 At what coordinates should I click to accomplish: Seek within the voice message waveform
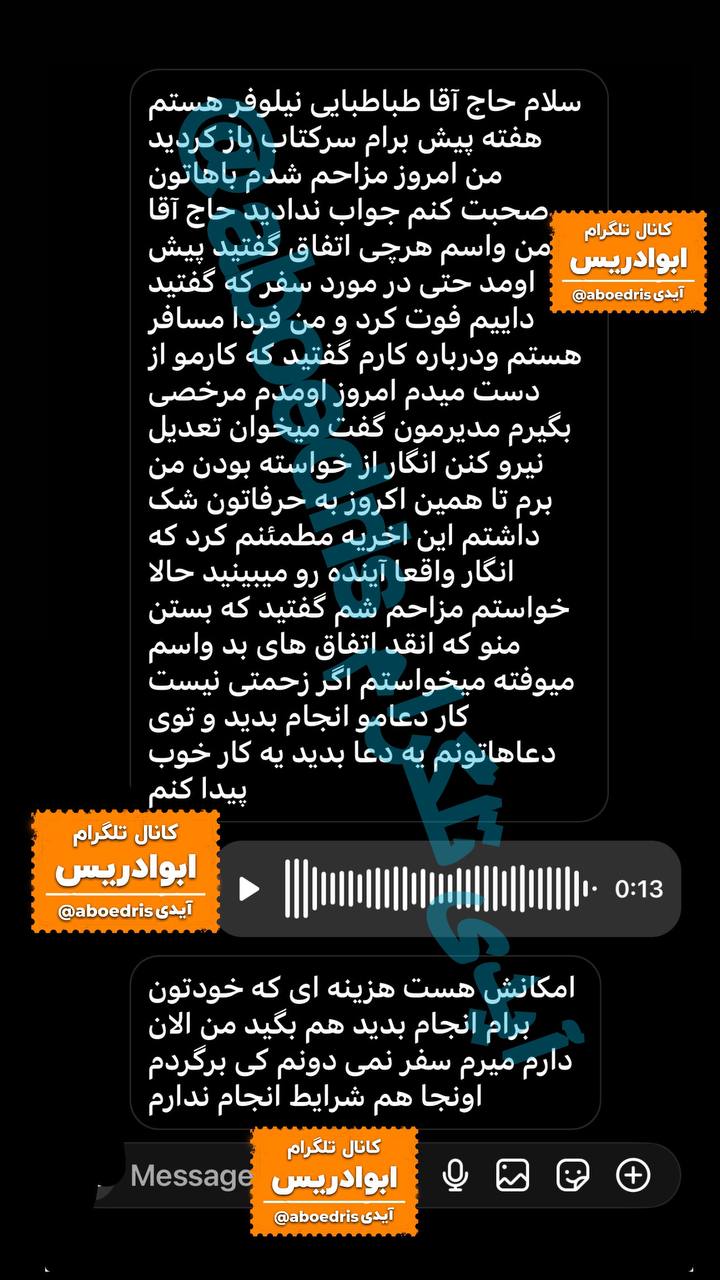(x=440, y=888)
